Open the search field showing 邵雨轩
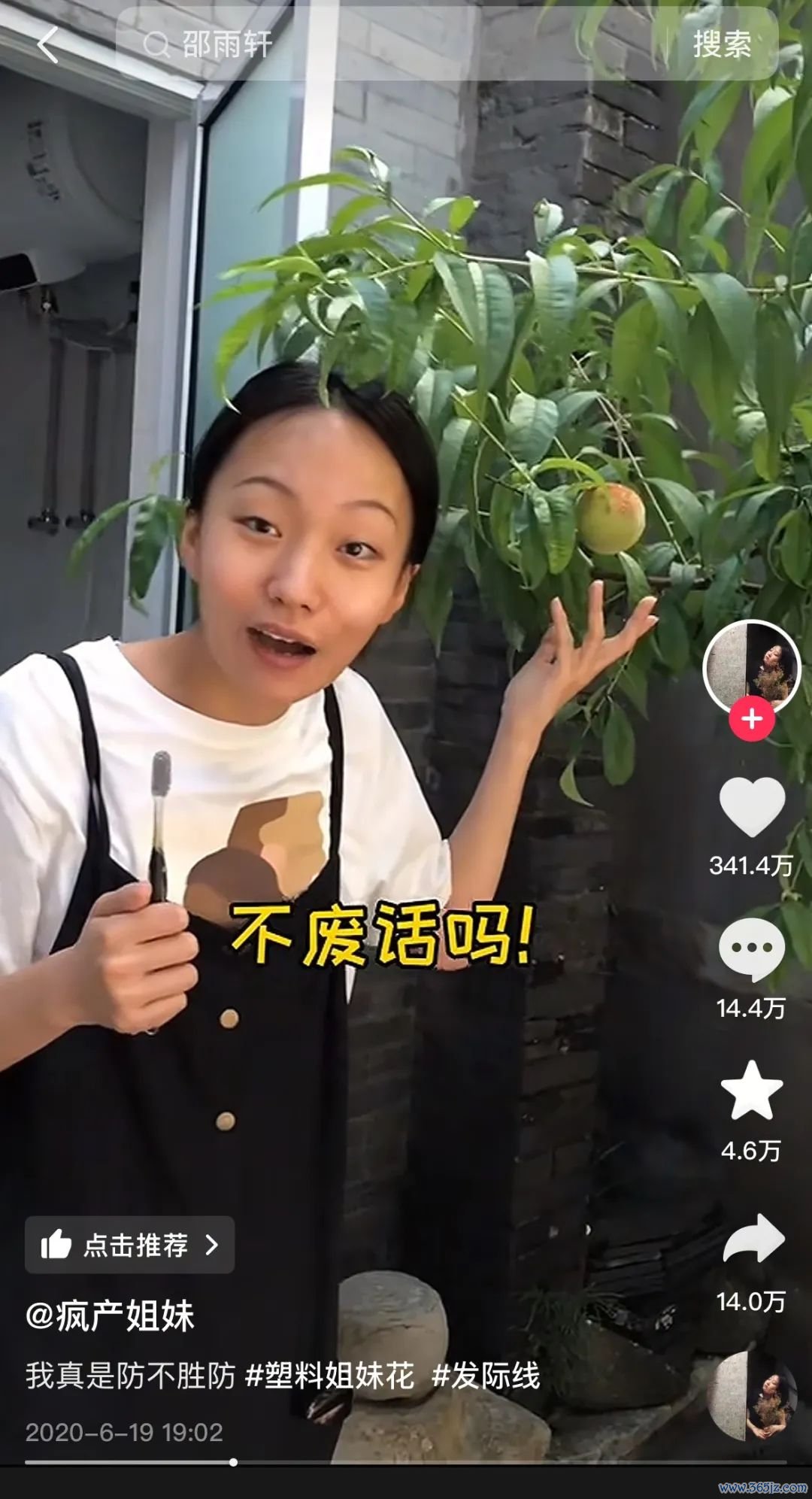Viewport: 812px width, 1499px height. (391, 45)
